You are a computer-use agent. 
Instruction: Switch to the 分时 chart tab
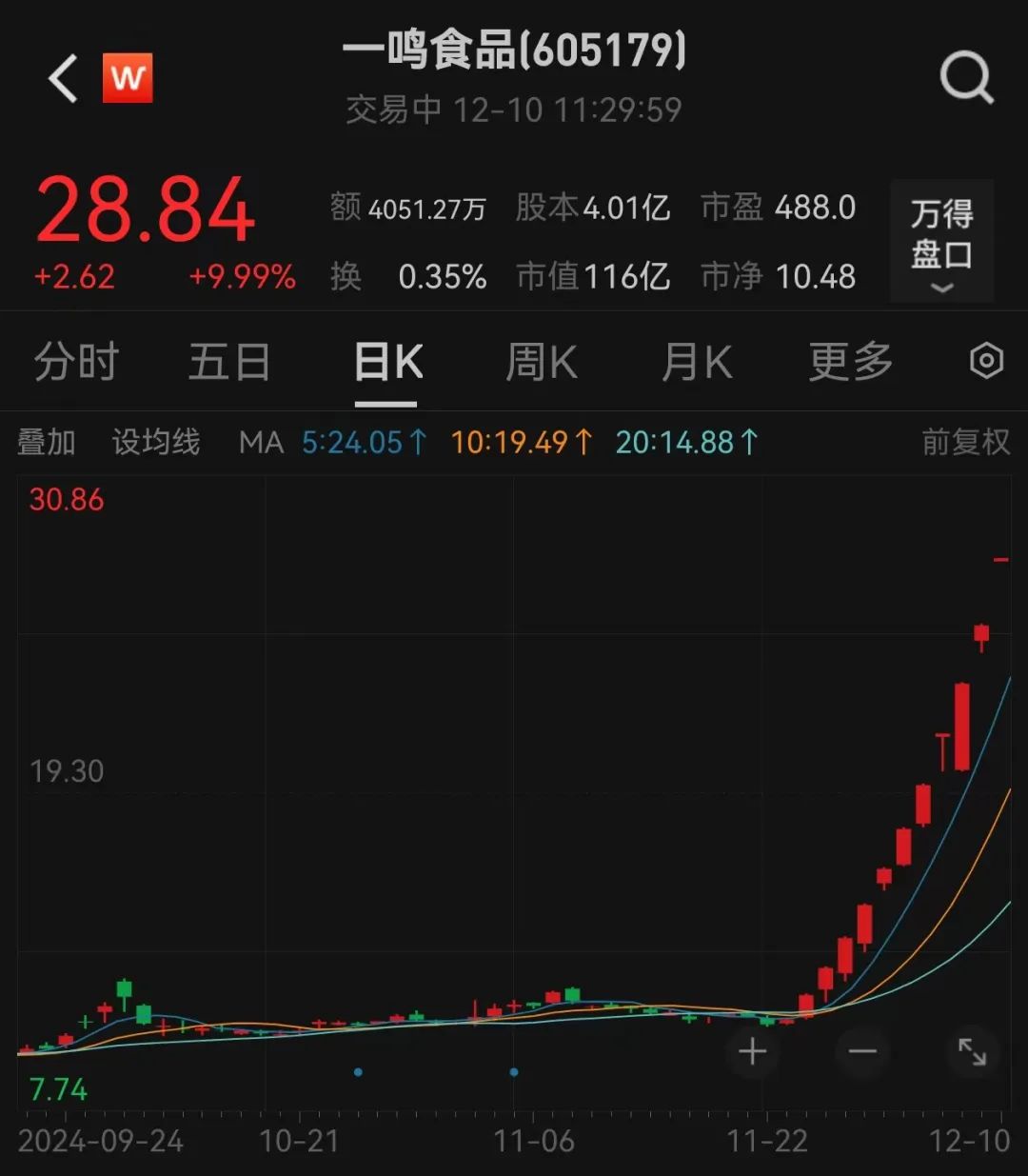coord(76,363)
